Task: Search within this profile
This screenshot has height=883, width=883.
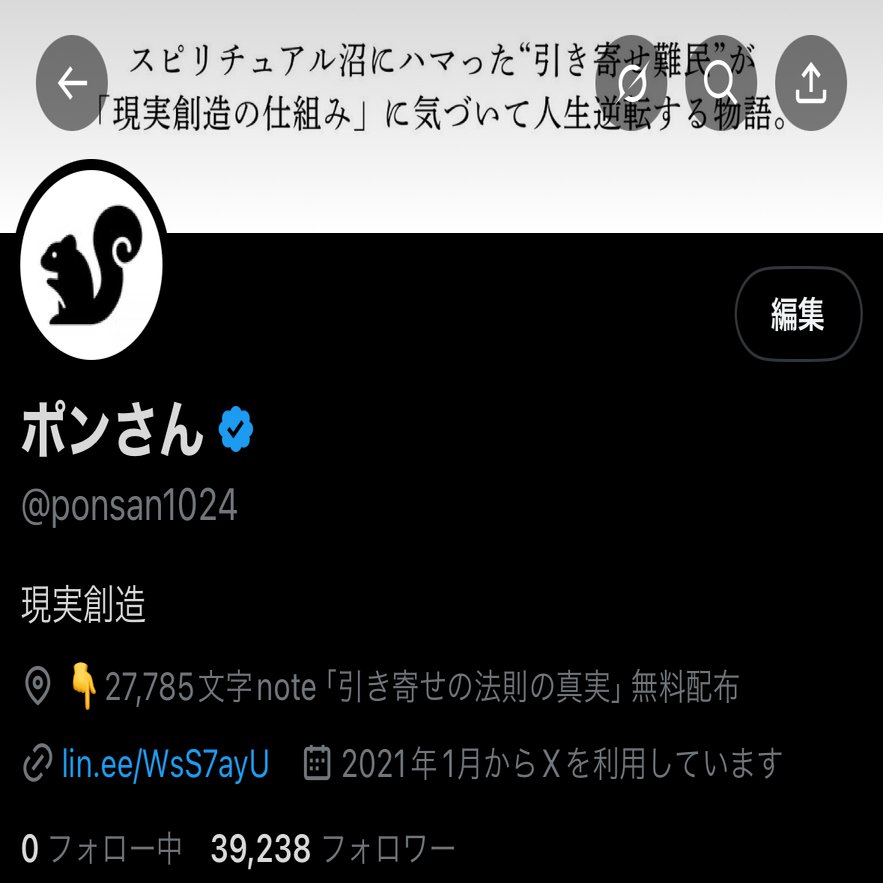Action: coord(720,83)
